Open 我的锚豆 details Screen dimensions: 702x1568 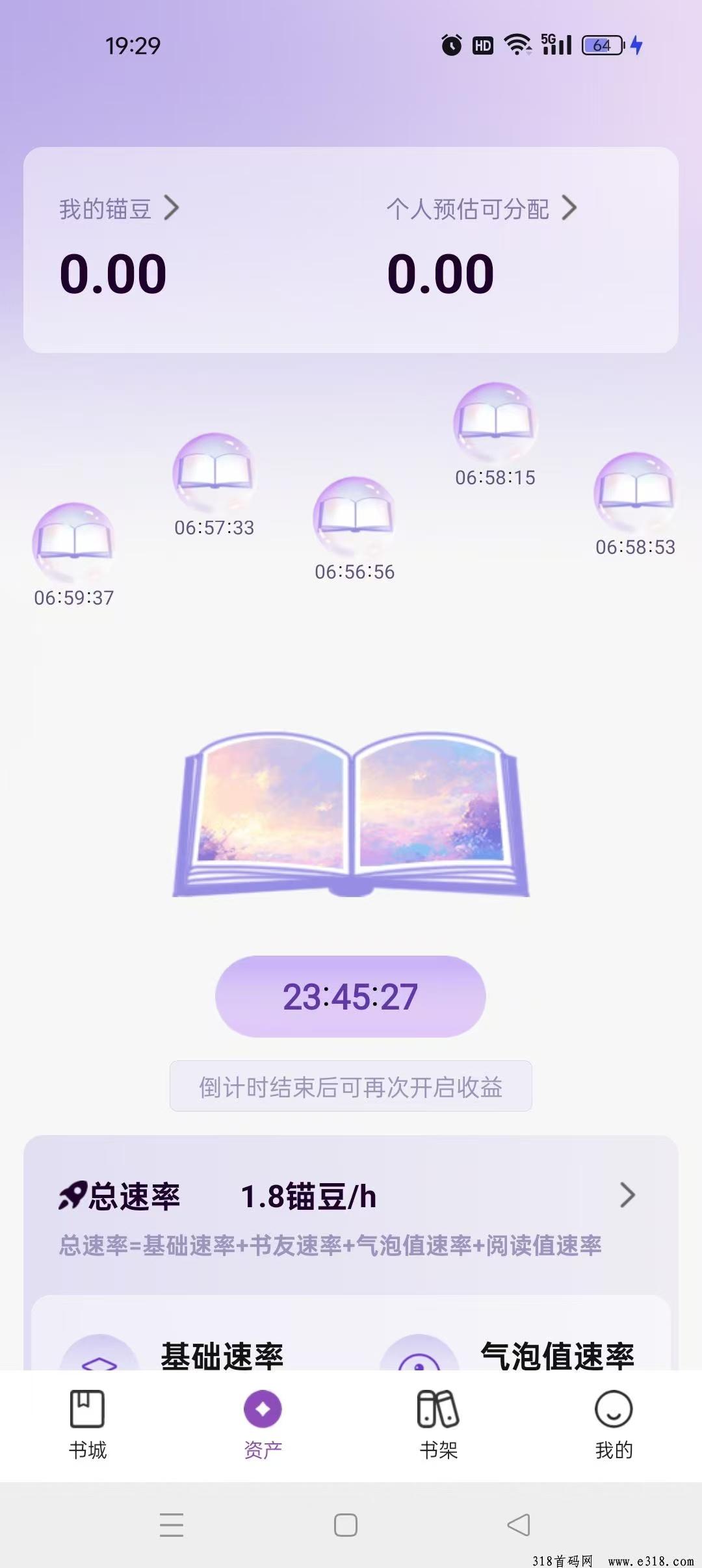pyautogui.click(x=120, y=209)
